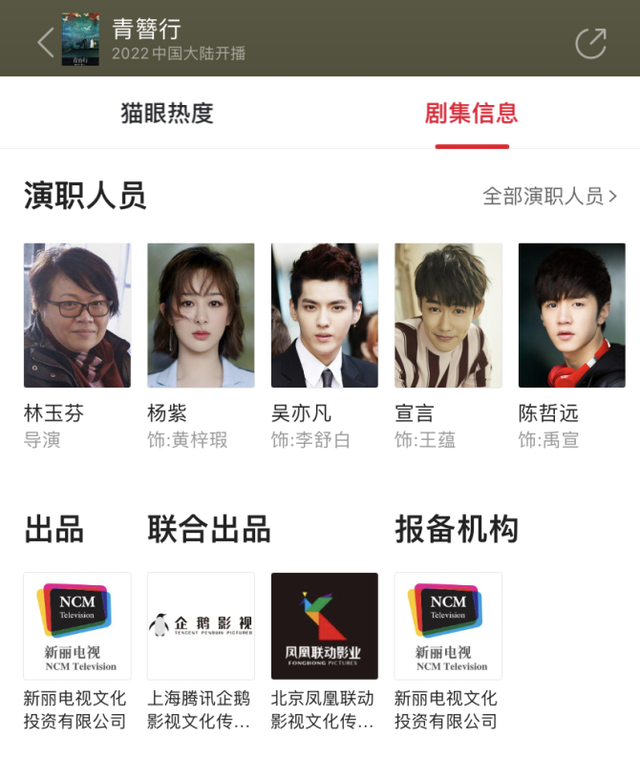
Task: Share 青簪行 via the share icon
Action: point(591,43)
